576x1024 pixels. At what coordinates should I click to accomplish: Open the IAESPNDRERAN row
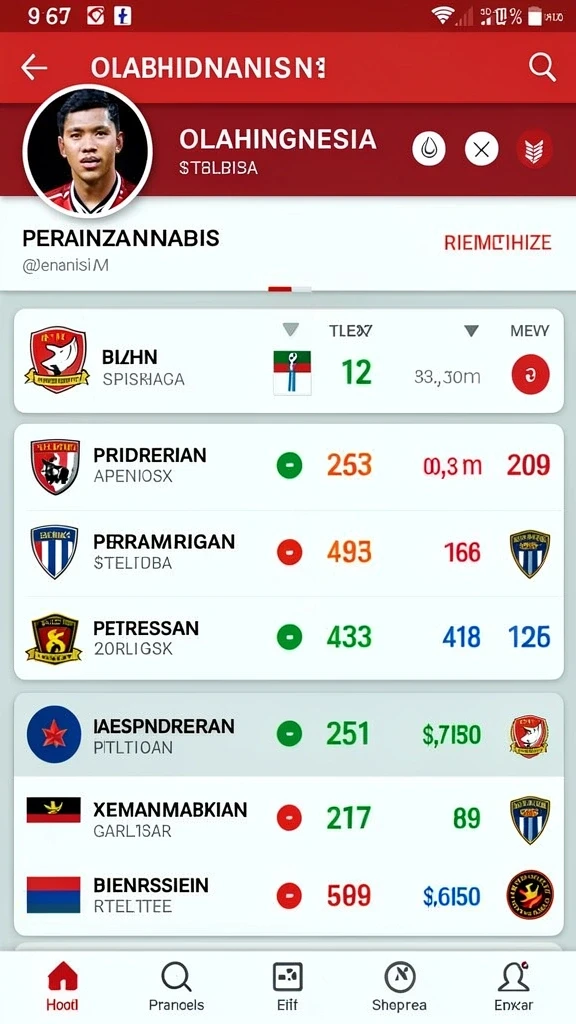[289, 735]
